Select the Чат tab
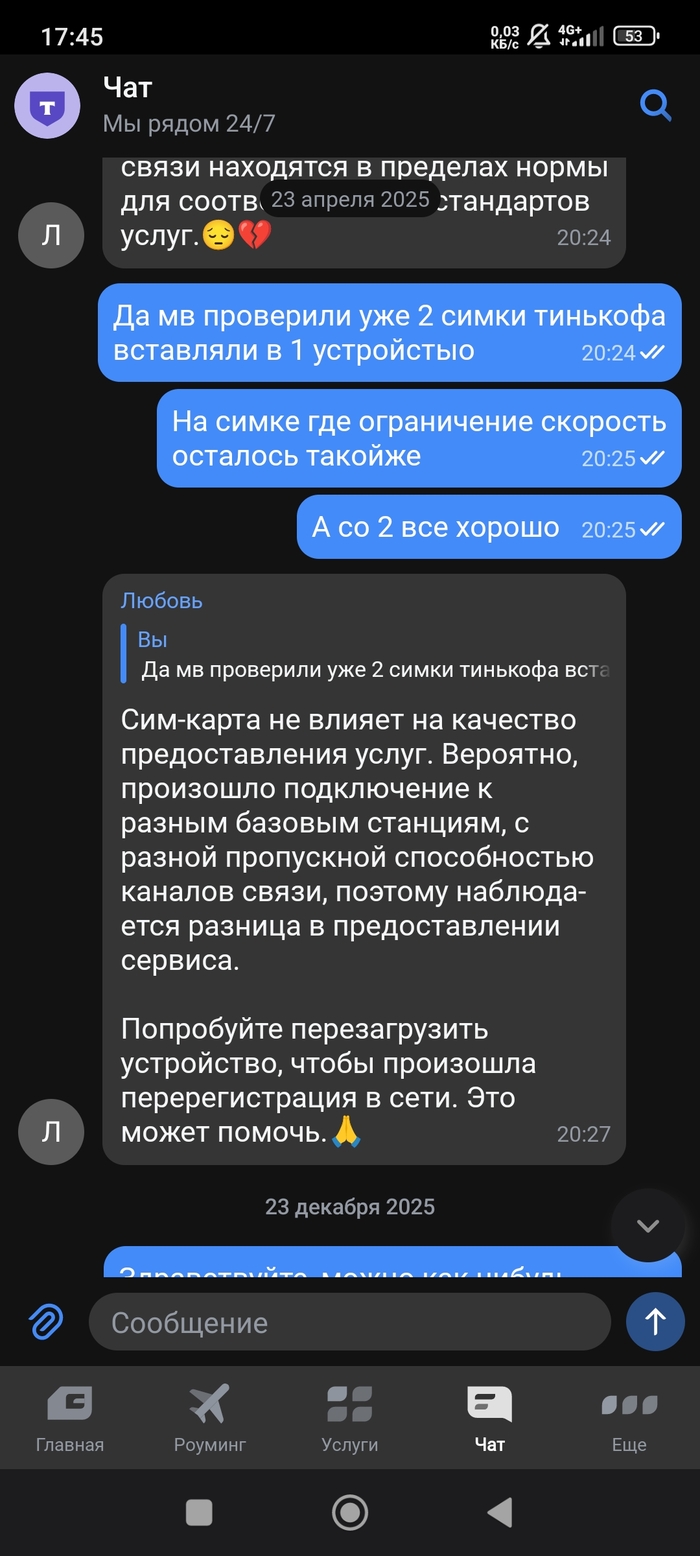 pyautogui.click(x=490, y=1418)
